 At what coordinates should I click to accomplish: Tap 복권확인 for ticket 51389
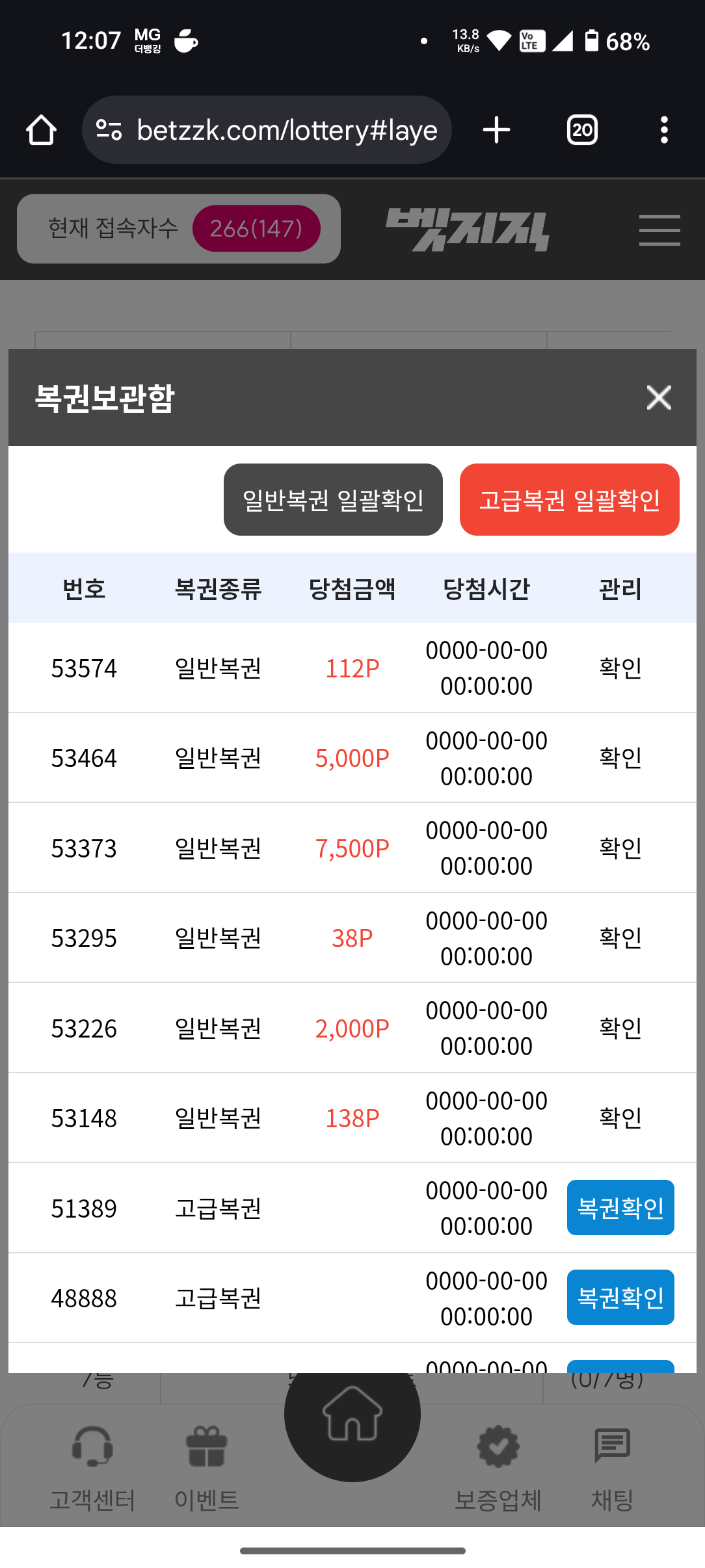point(620,1208)
